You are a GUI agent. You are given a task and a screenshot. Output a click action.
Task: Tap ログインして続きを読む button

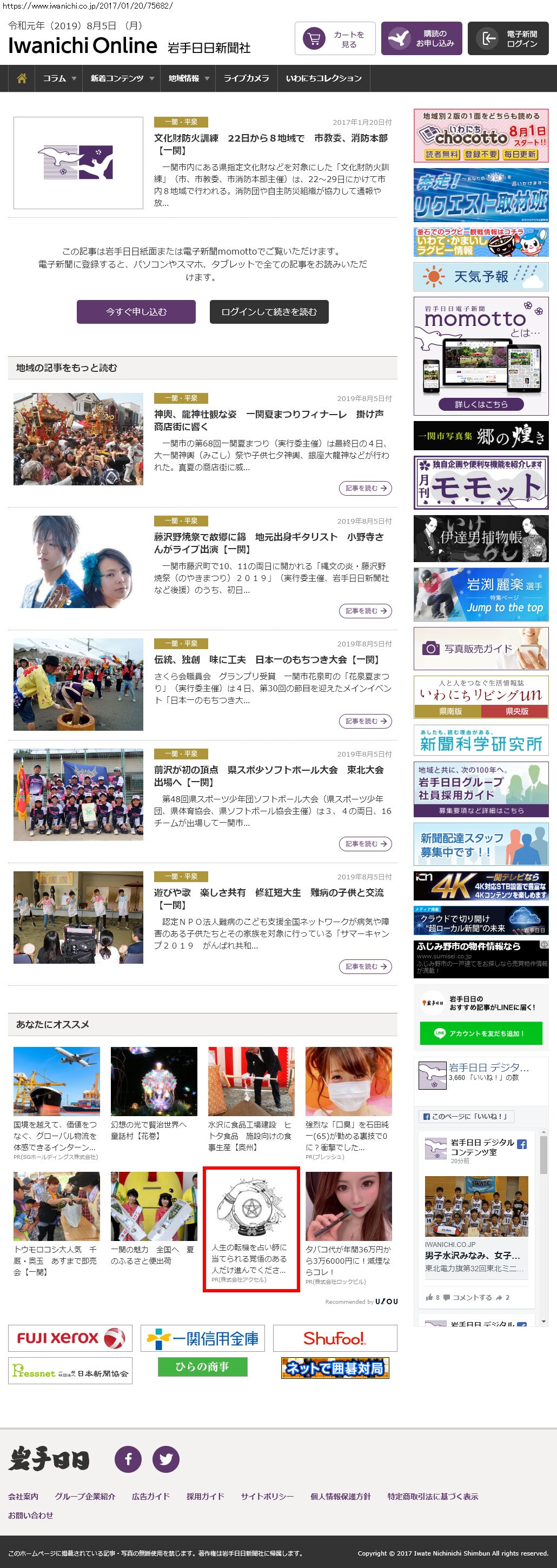tap(268, 312)
